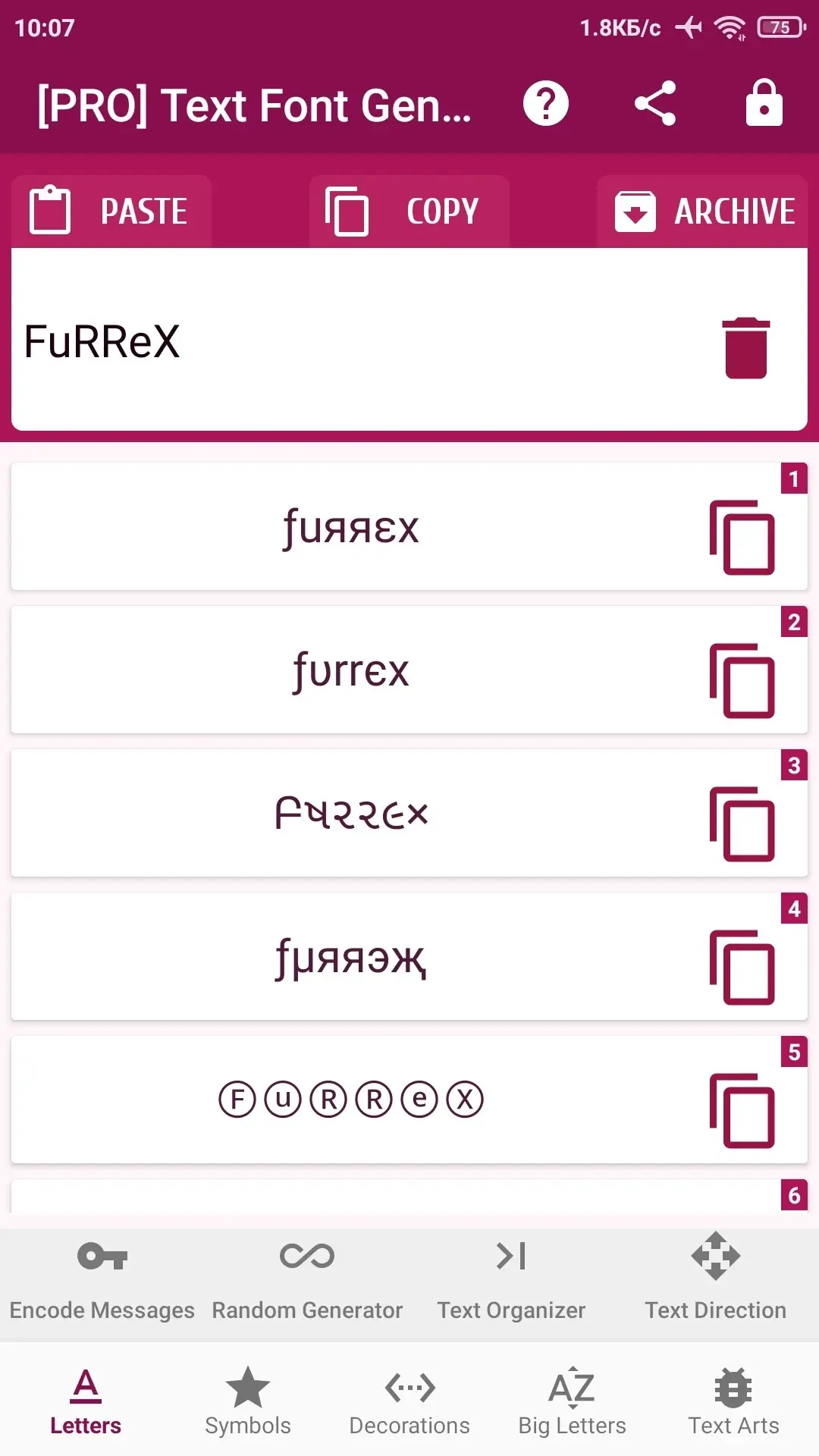The image size is (819, 1456).
Task: Paste text with the PASTE button
Action: pyautogui.click(x=111, y=211)
